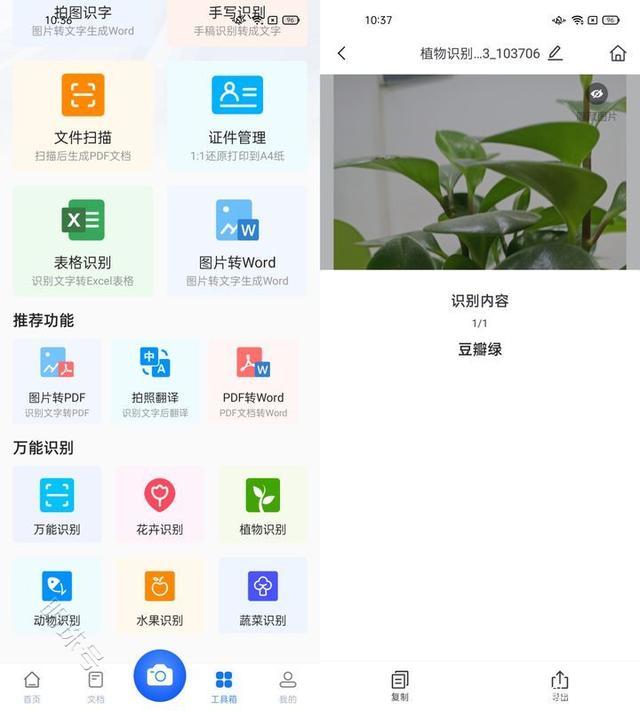This screenshot has height=711, width=640.
Task: Copy the recognized text with 复制
Action: click(400, 686)
